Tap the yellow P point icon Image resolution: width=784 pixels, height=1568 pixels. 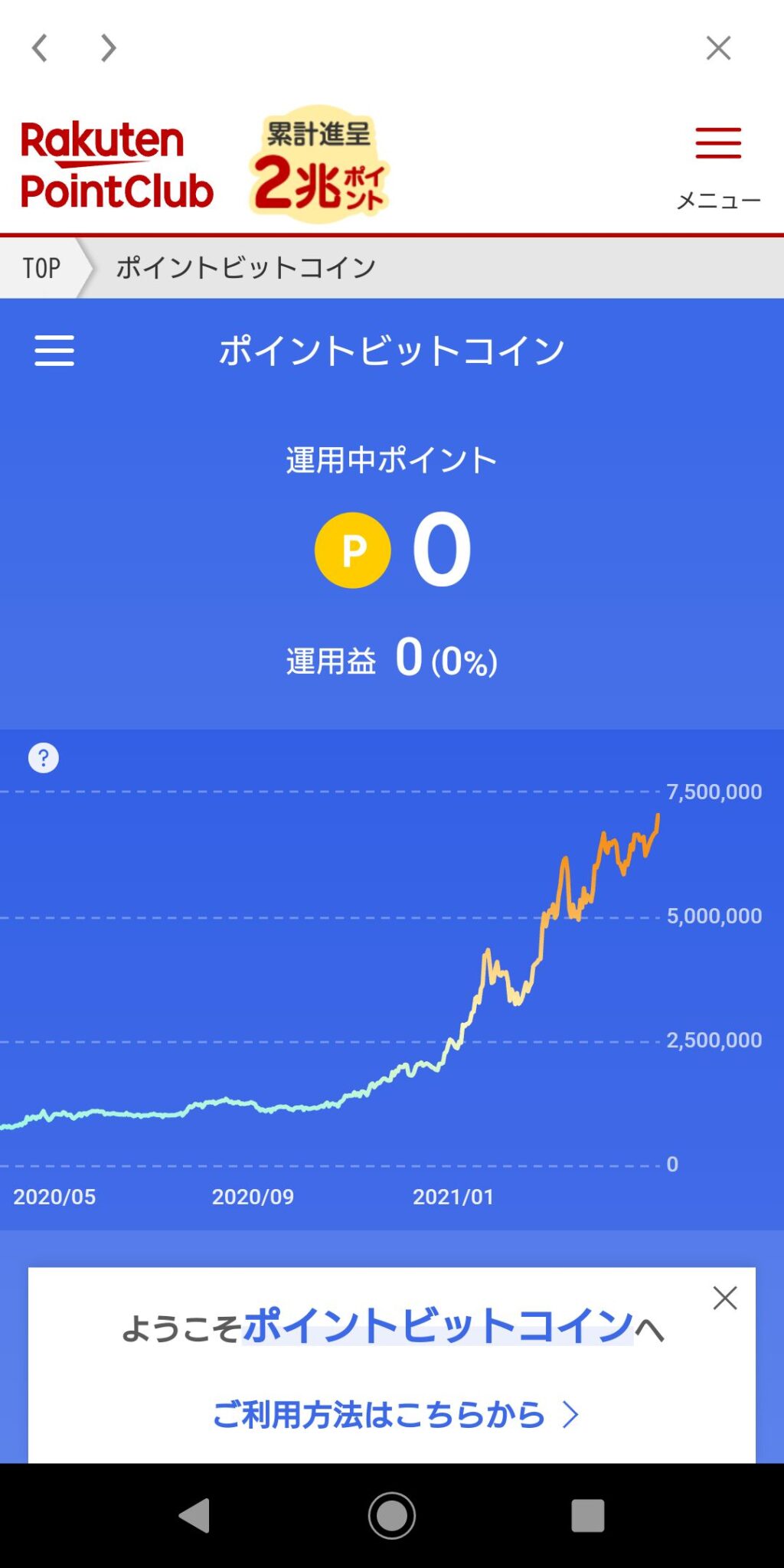coord(352,549)
